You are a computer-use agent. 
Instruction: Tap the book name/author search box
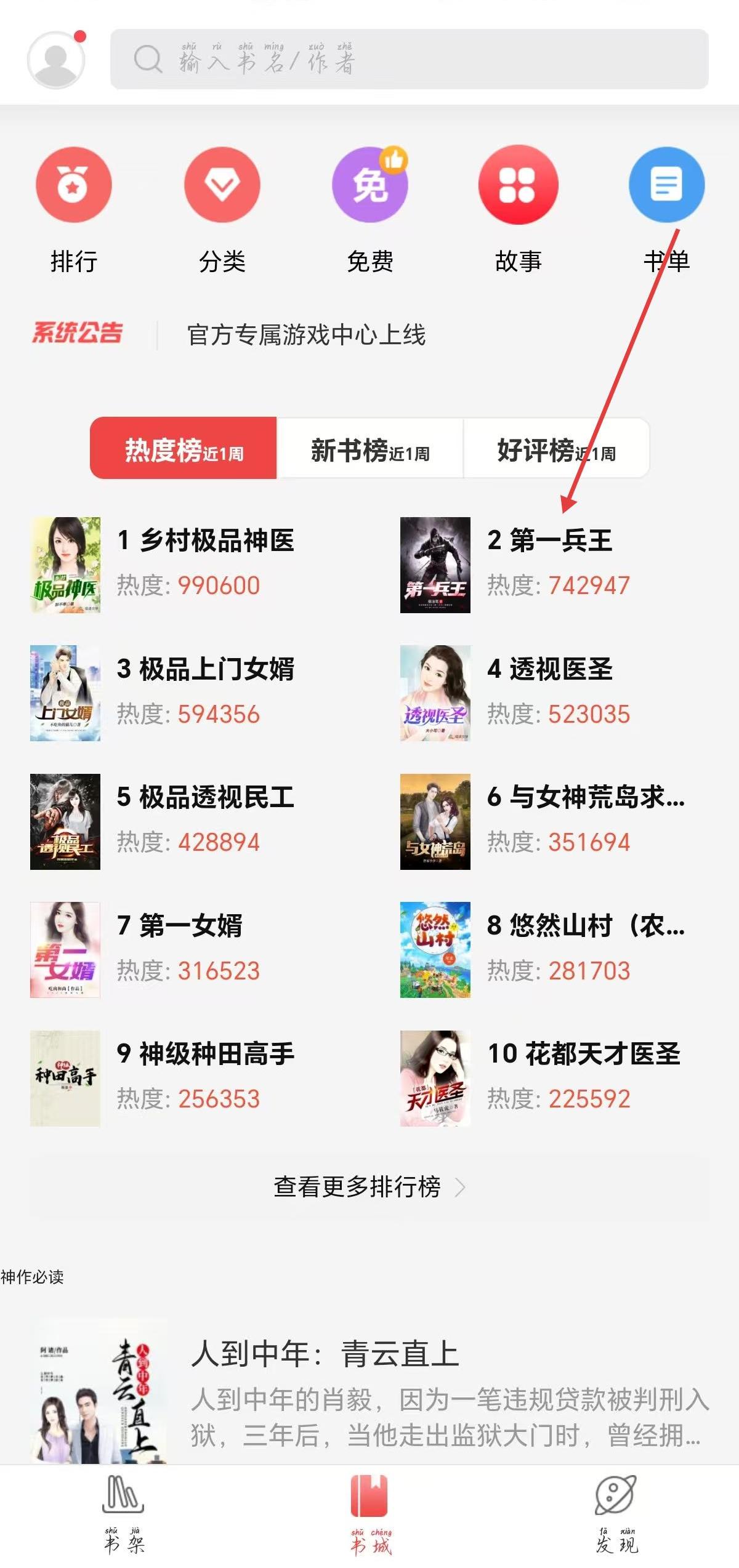(x=409, y=60)
